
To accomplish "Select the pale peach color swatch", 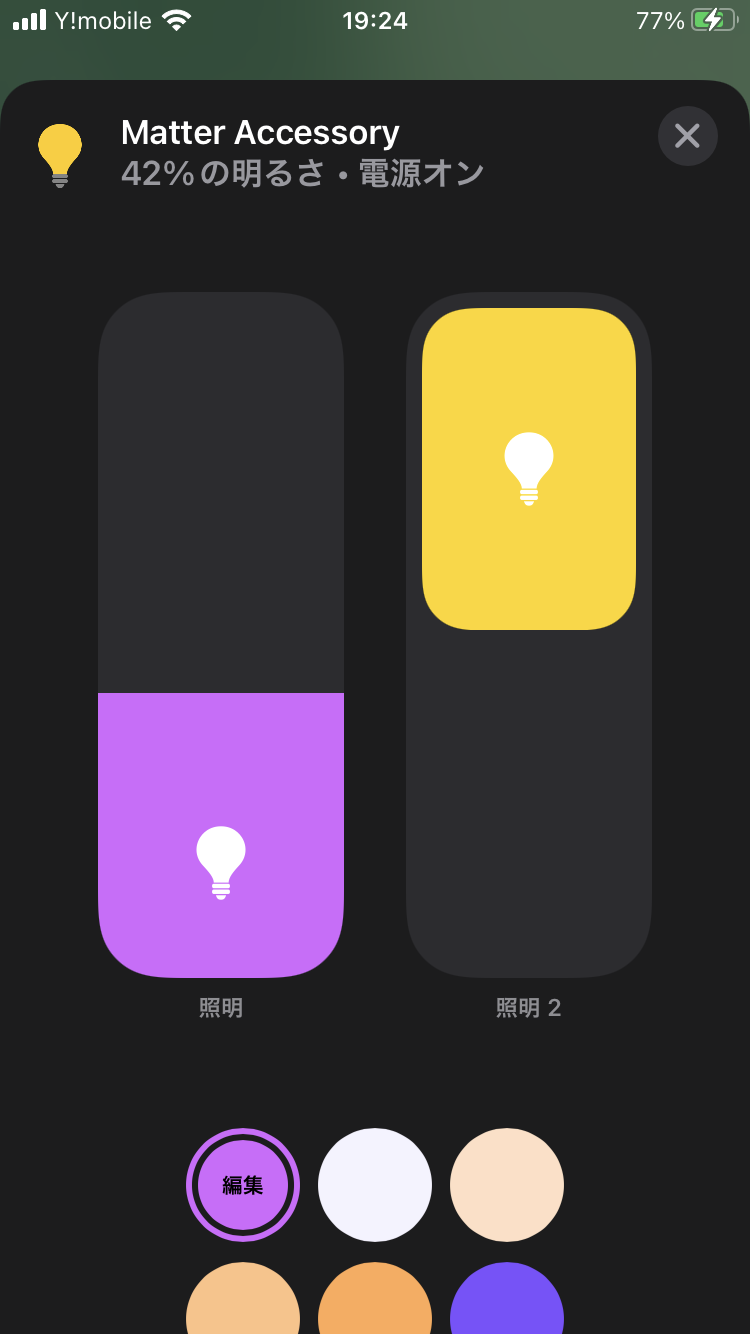I will pyautogui.click(x=507, y=1185).
